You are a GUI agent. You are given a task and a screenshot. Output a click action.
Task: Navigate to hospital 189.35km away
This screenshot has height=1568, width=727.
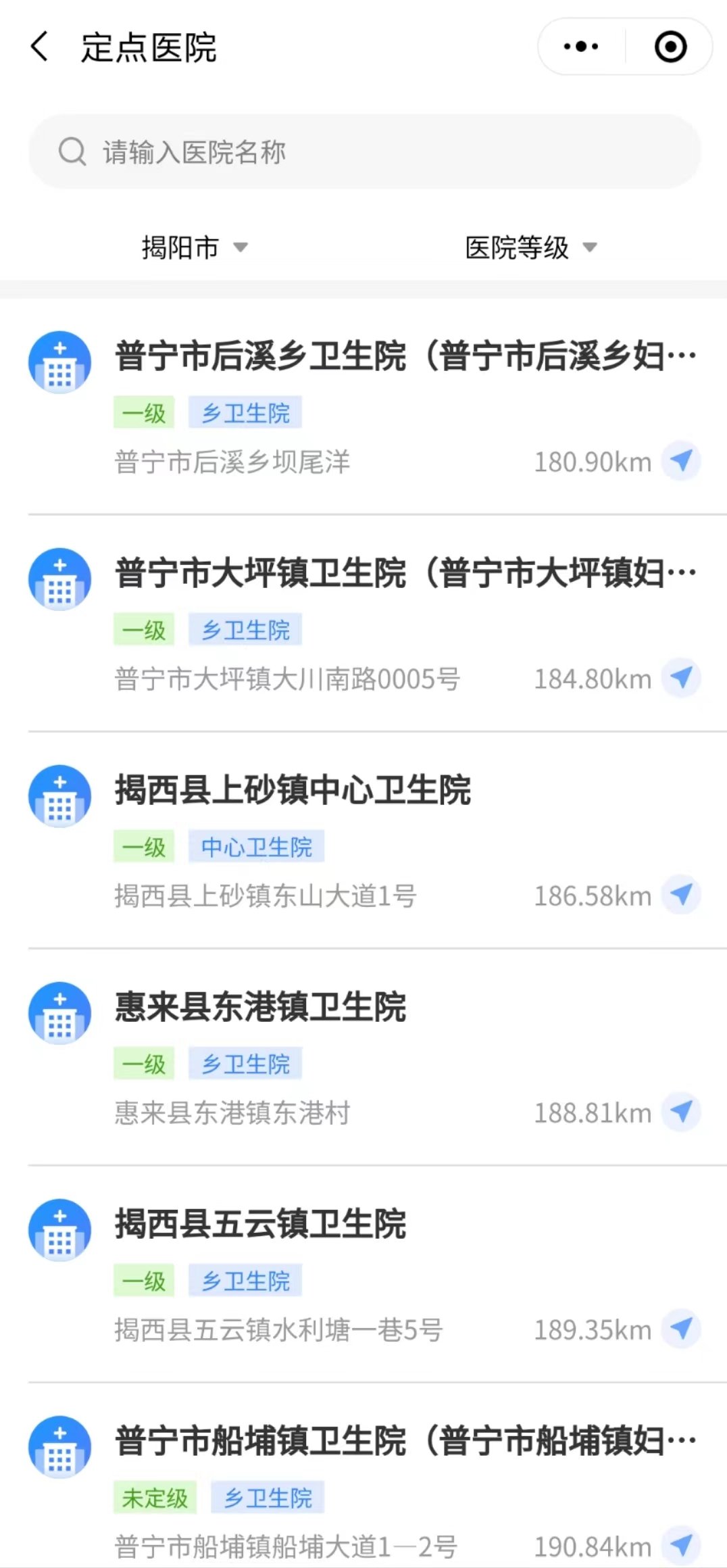point(681,1329)
